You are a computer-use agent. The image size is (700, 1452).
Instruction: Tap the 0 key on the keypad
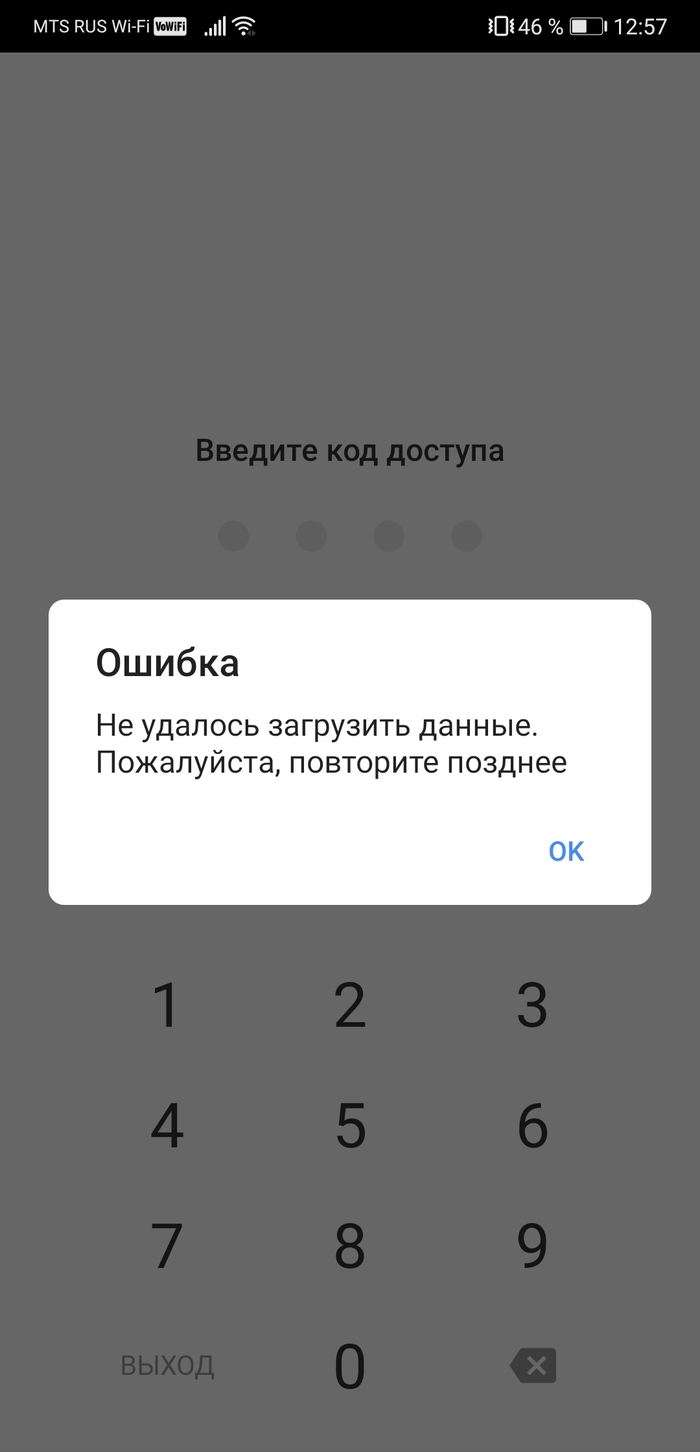point(350,1366)
